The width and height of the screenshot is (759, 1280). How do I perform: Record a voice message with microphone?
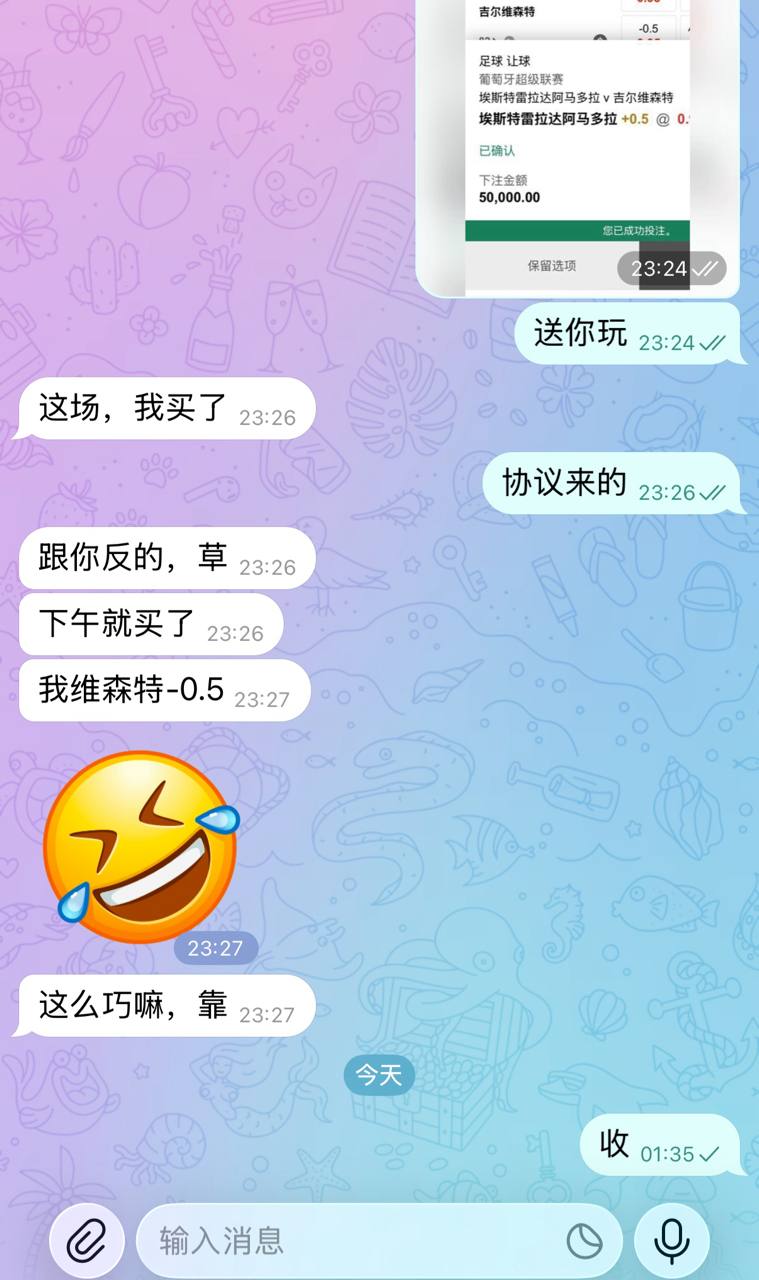click(x=671, y=1241)
